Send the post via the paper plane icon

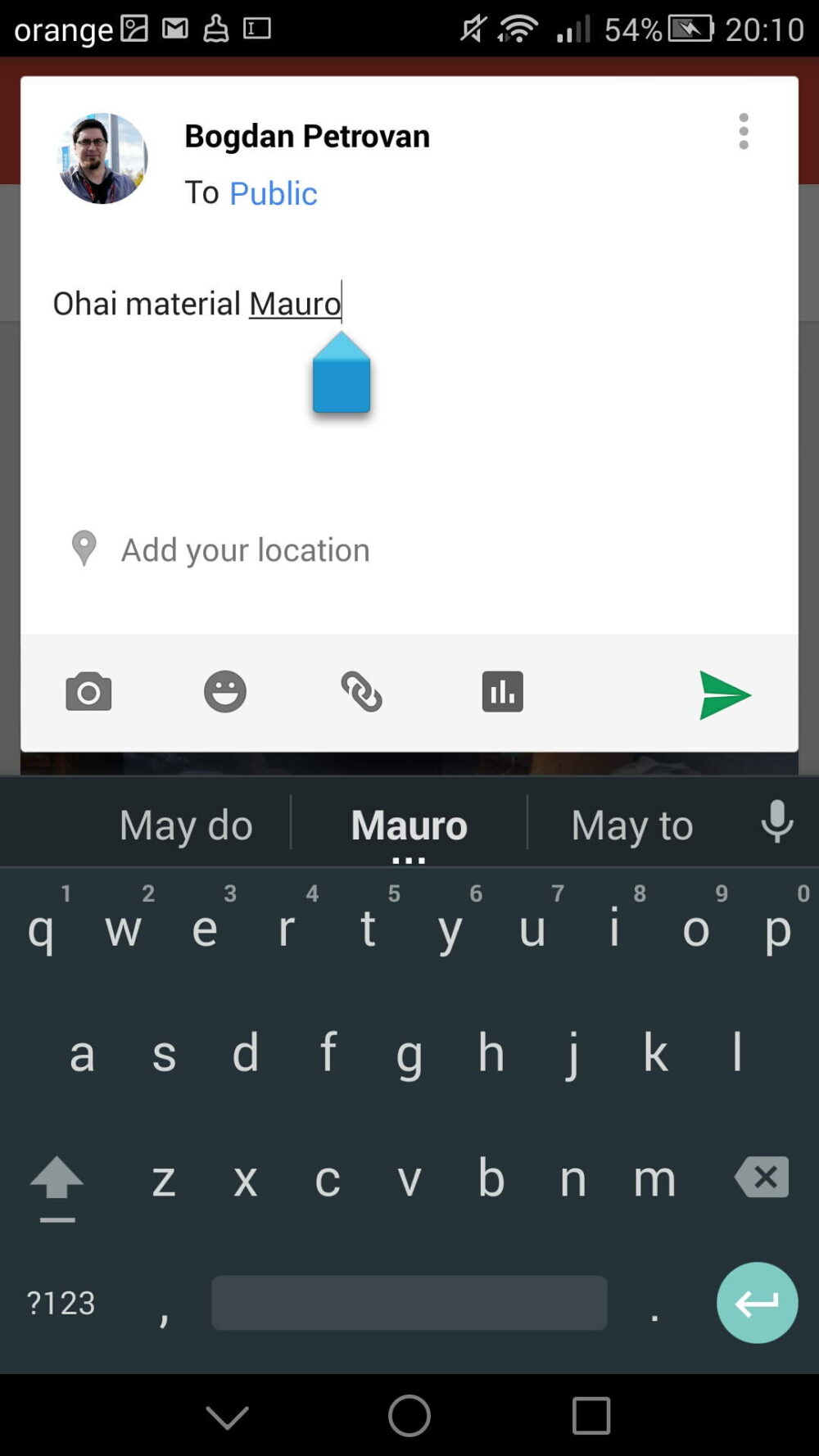tap(726, 694)
